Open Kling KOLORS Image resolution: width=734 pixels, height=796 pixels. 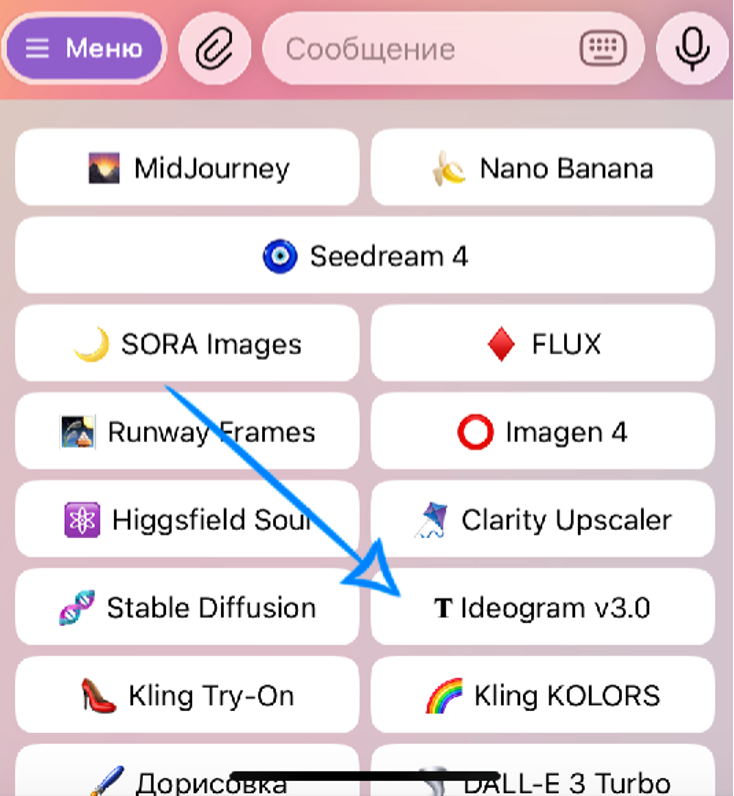543,695
